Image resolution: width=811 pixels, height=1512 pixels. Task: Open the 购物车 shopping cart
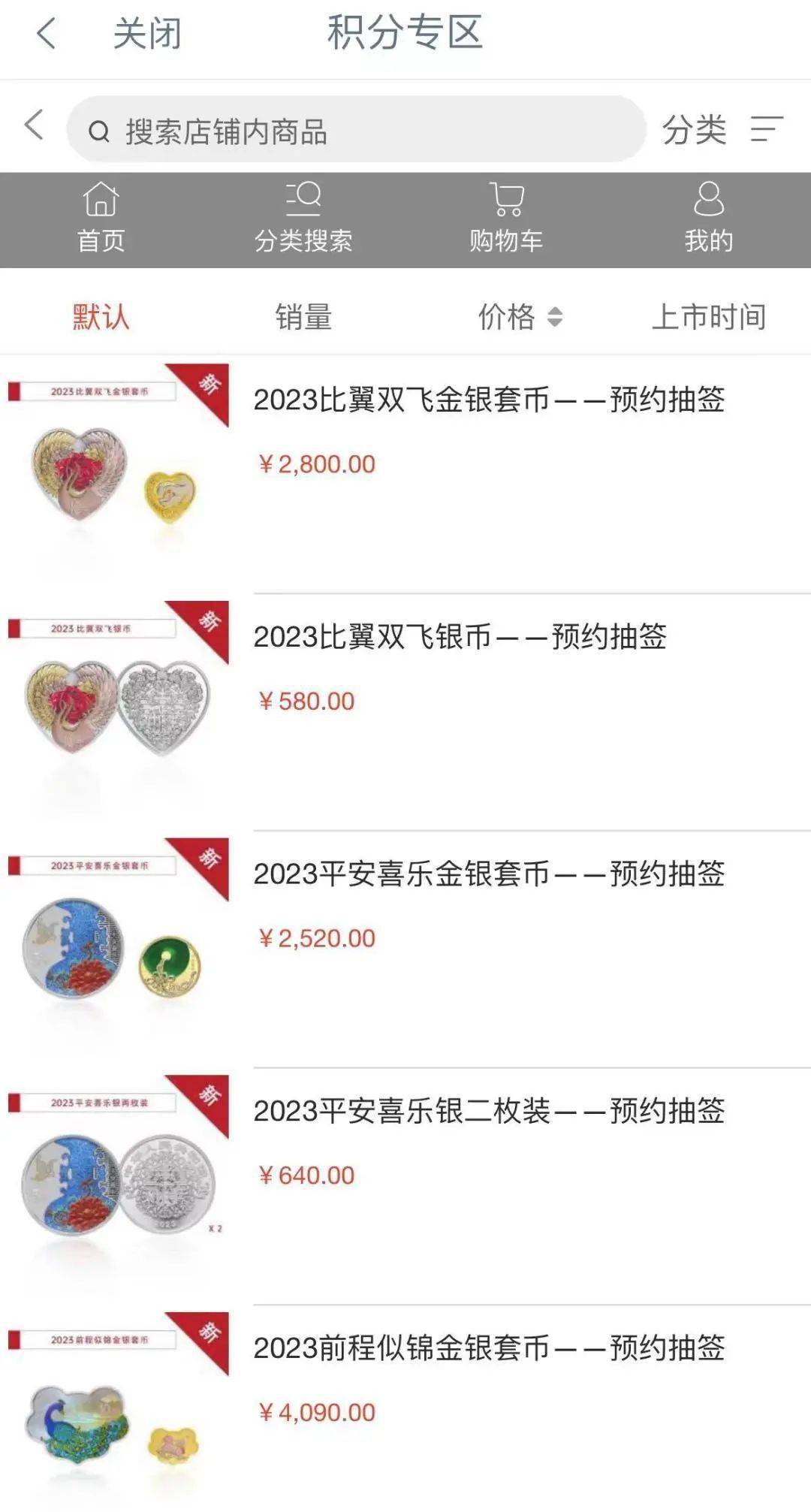click(x=506, y=219)
